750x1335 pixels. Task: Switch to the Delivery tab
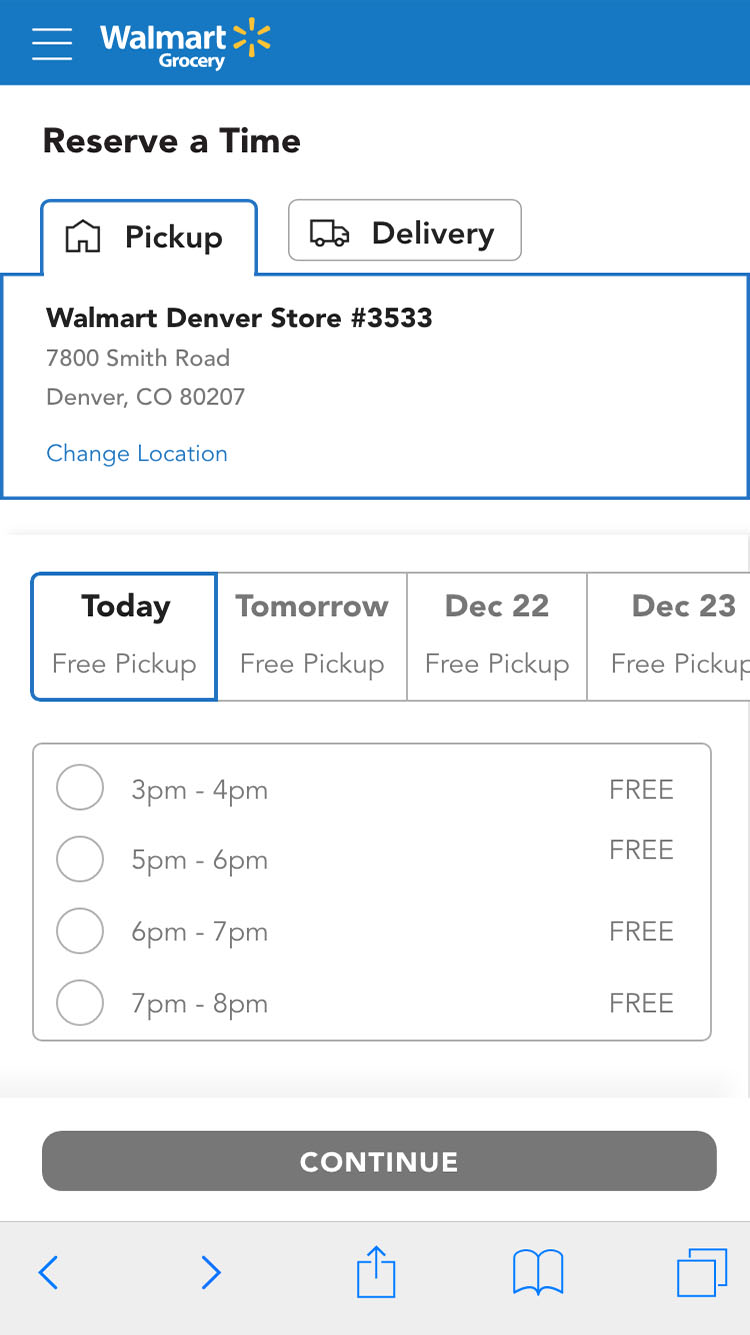point(405,231)
